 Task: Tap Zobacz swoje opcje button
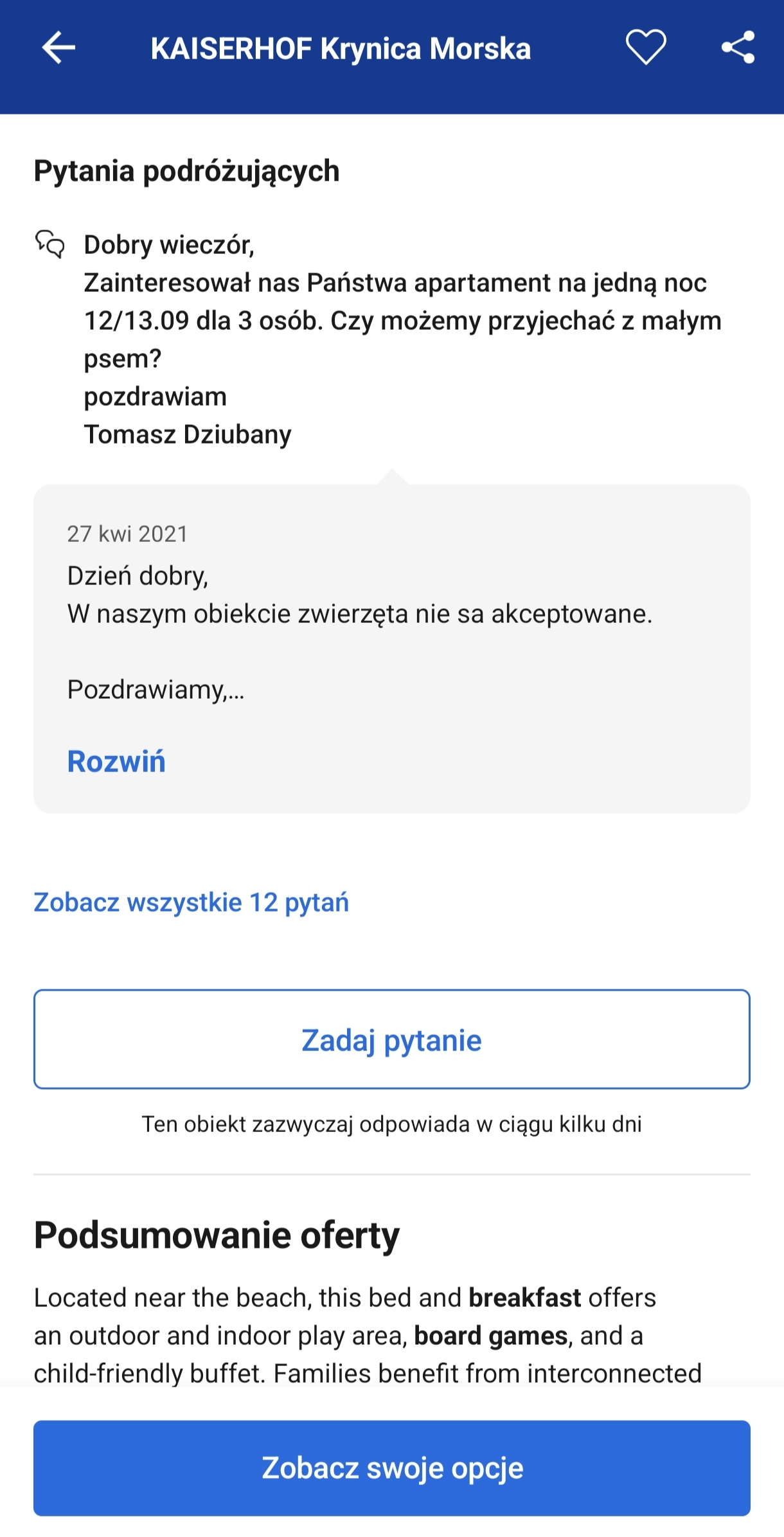[x=391, y=1468]
